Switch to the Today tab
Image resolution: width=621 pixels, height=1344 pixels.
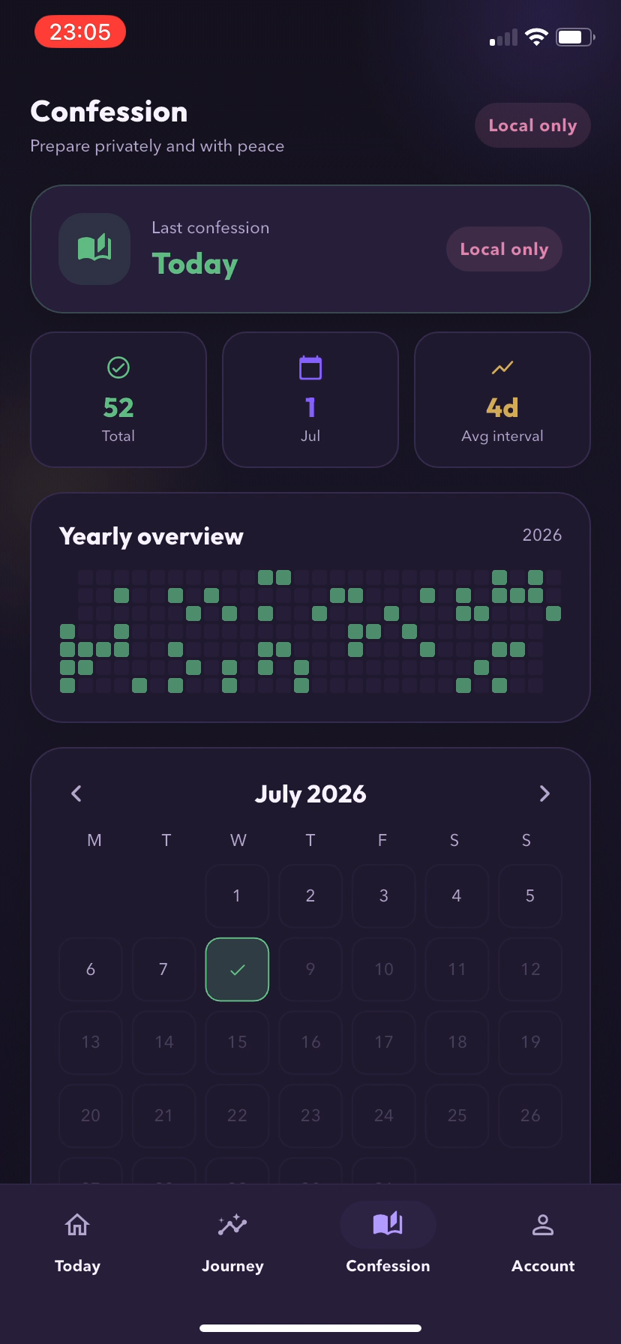77,1243
